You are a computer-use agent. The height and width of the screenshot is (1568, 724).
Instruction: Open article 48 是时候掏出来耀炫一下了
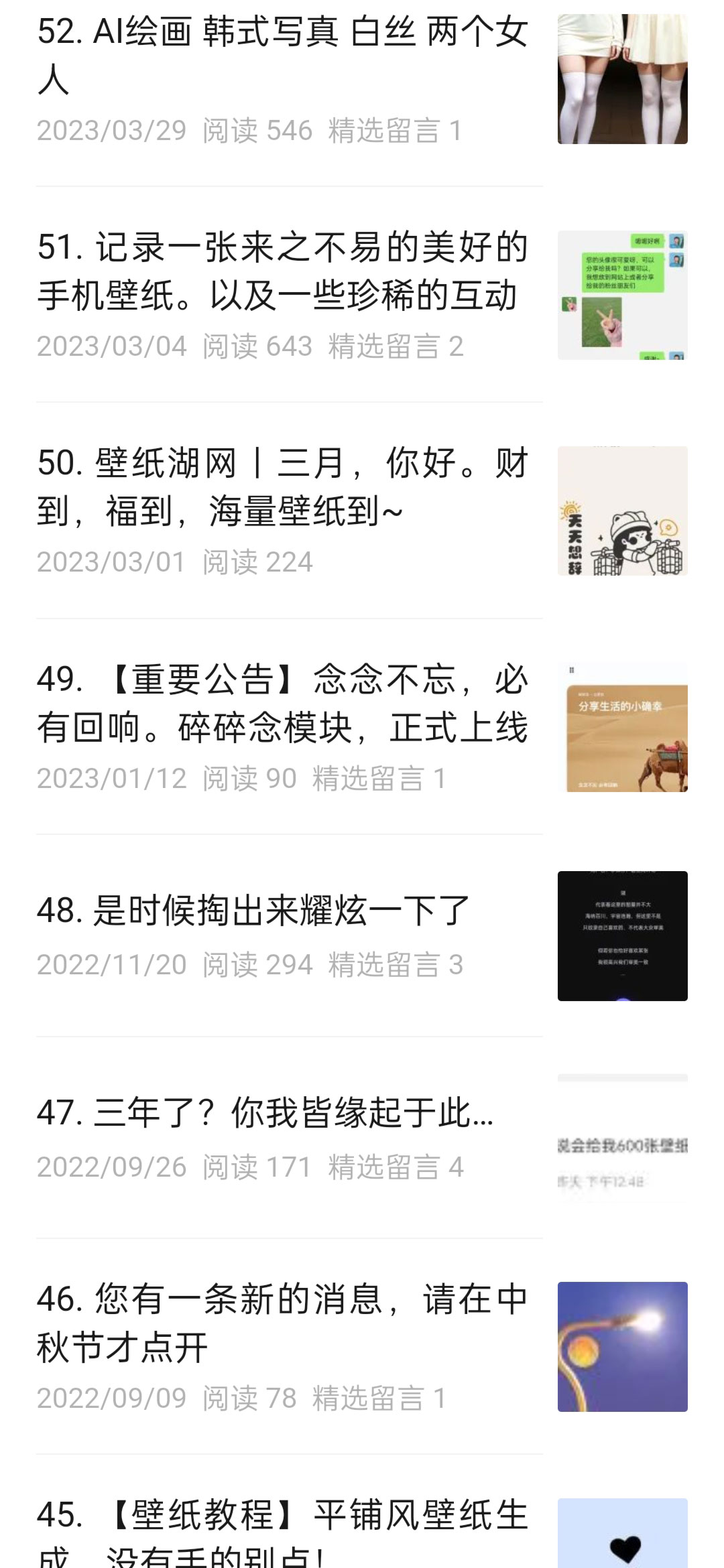[x=253, y=911]
